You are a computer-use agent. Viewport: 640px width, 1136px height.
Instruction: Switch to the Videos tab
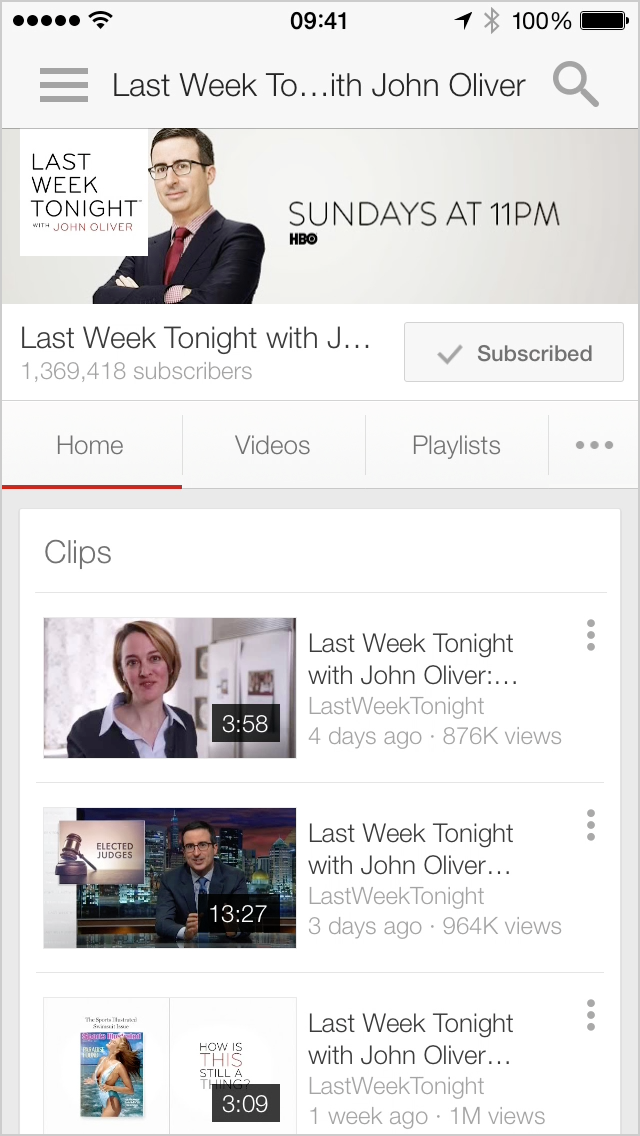point(272,445)
